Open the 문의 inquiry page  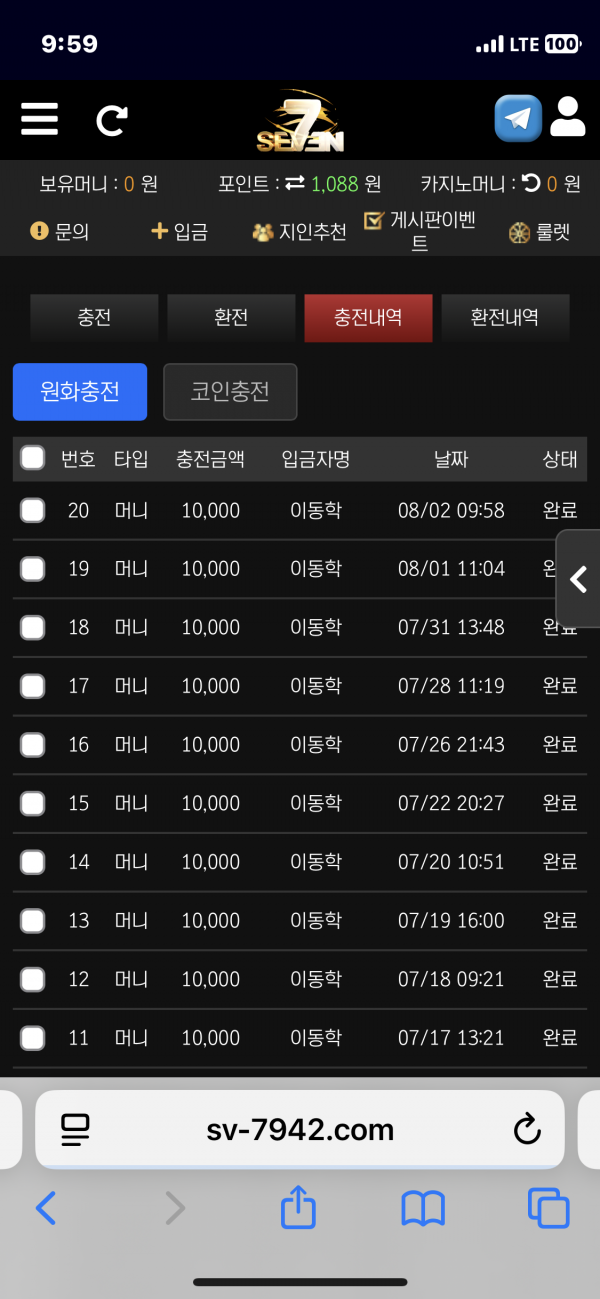click(x=60, y=232)
